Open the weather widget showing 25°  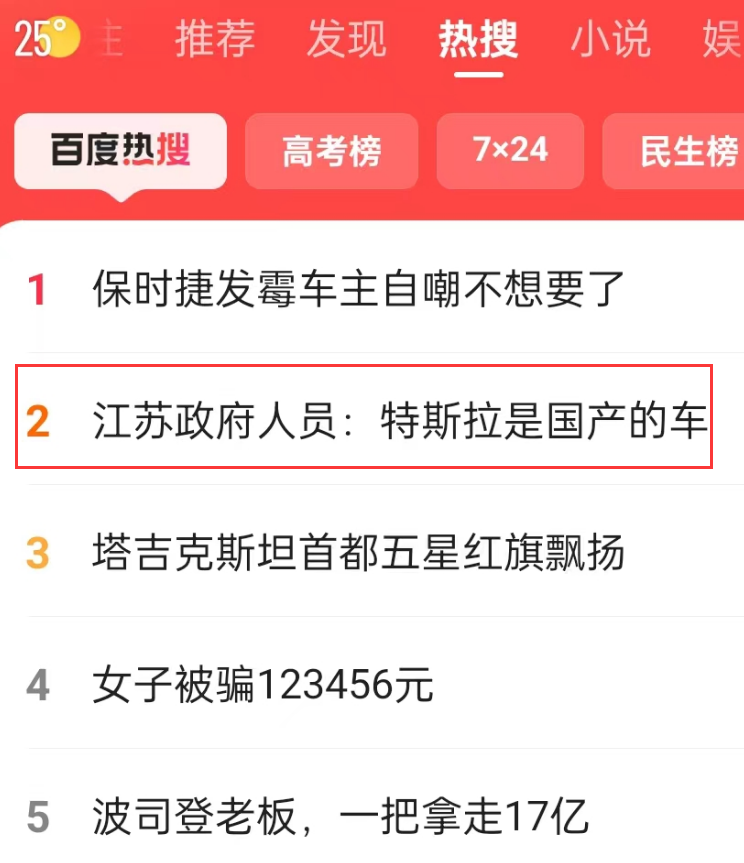coord(47,38)
